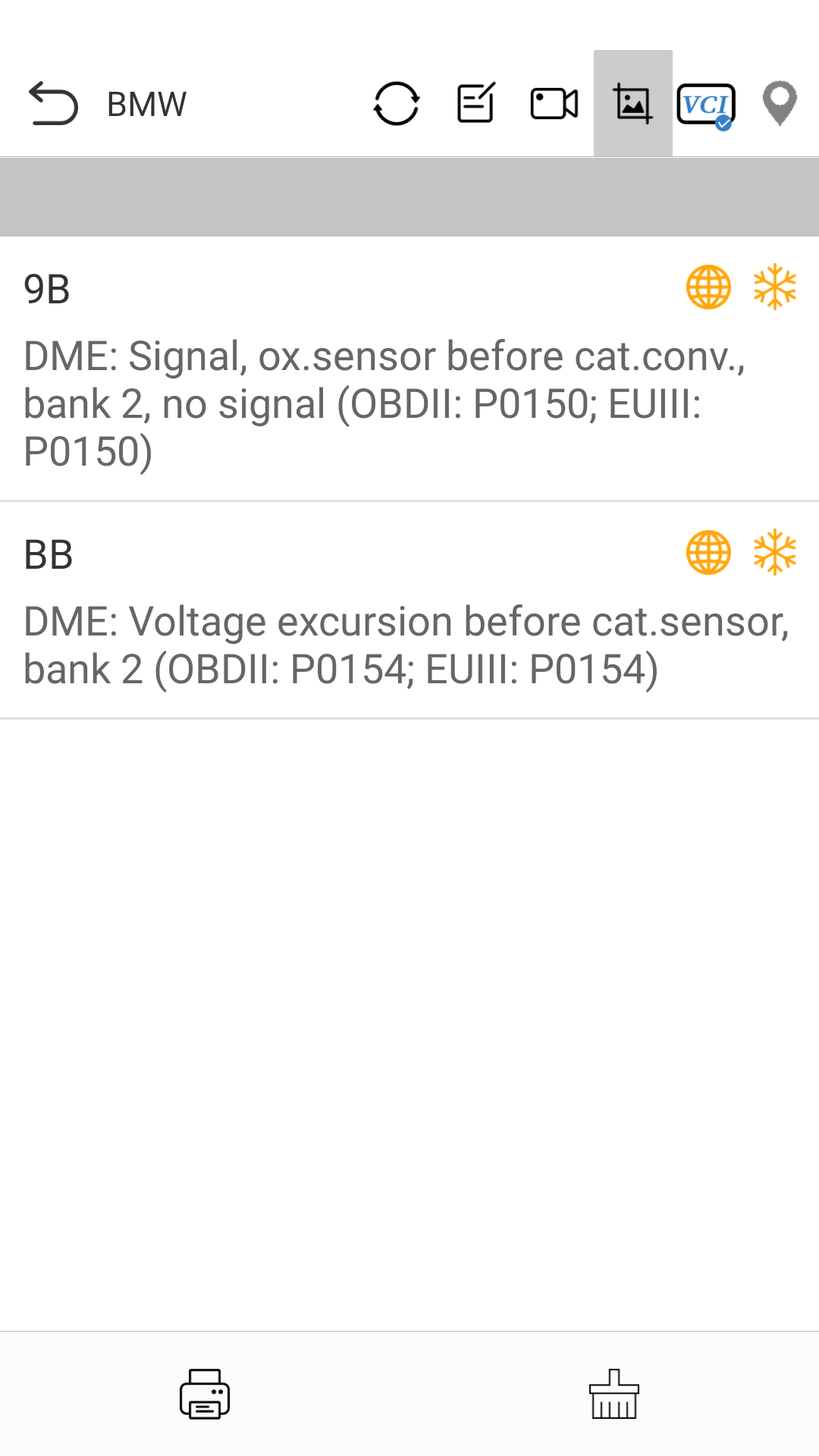
Task: Print the fault report
Action: pos(205,1394)
